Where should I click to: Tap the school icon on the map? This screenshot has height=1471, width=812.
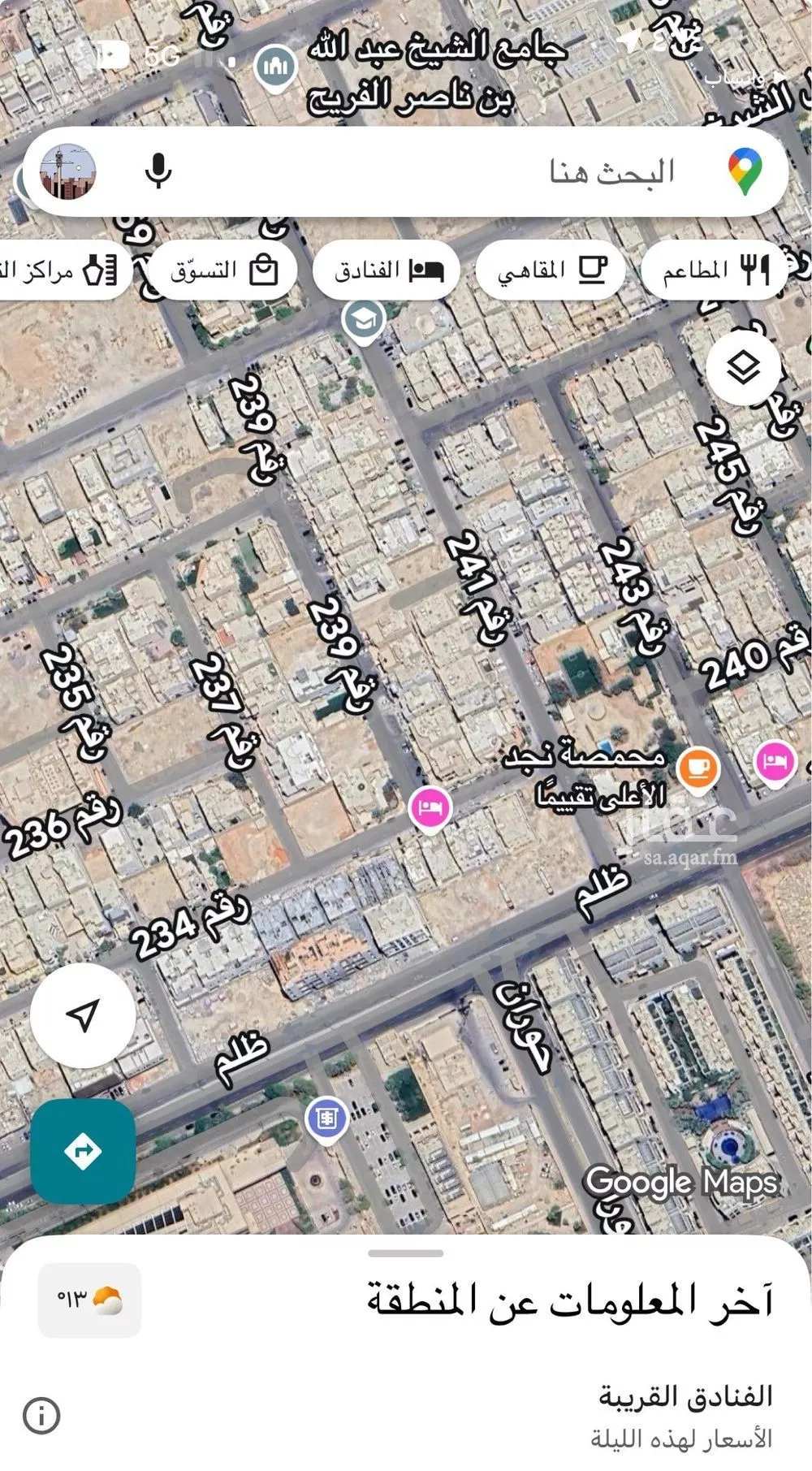pos(365,317)
